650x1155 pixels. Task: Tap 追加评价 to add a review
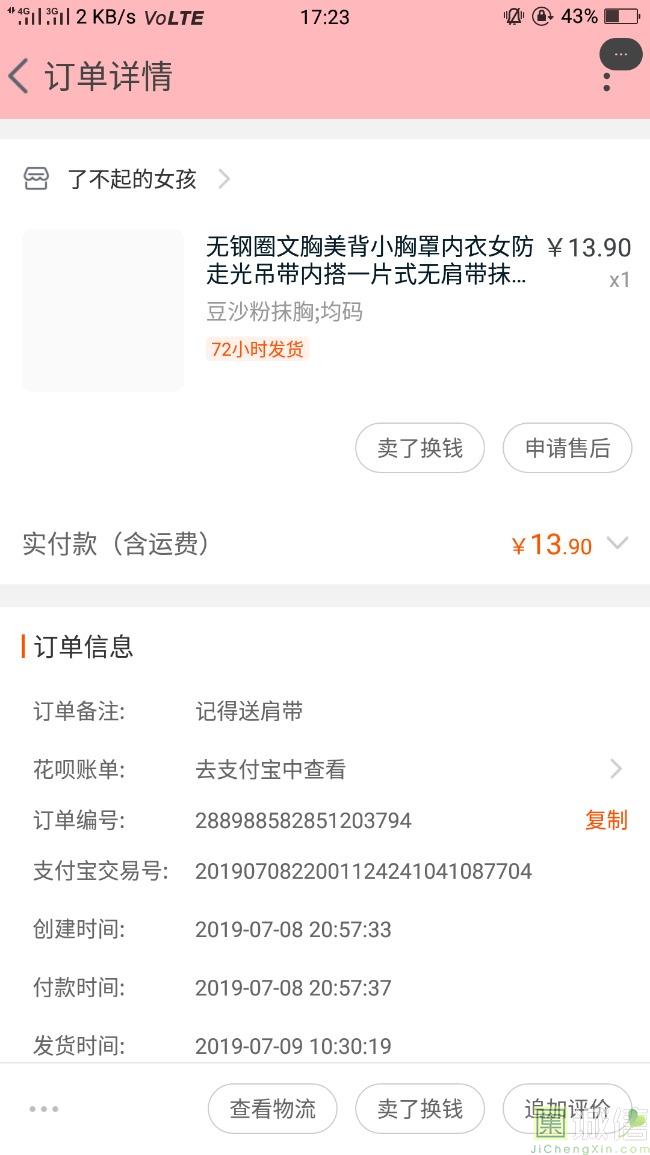(x=567, y=1109)
